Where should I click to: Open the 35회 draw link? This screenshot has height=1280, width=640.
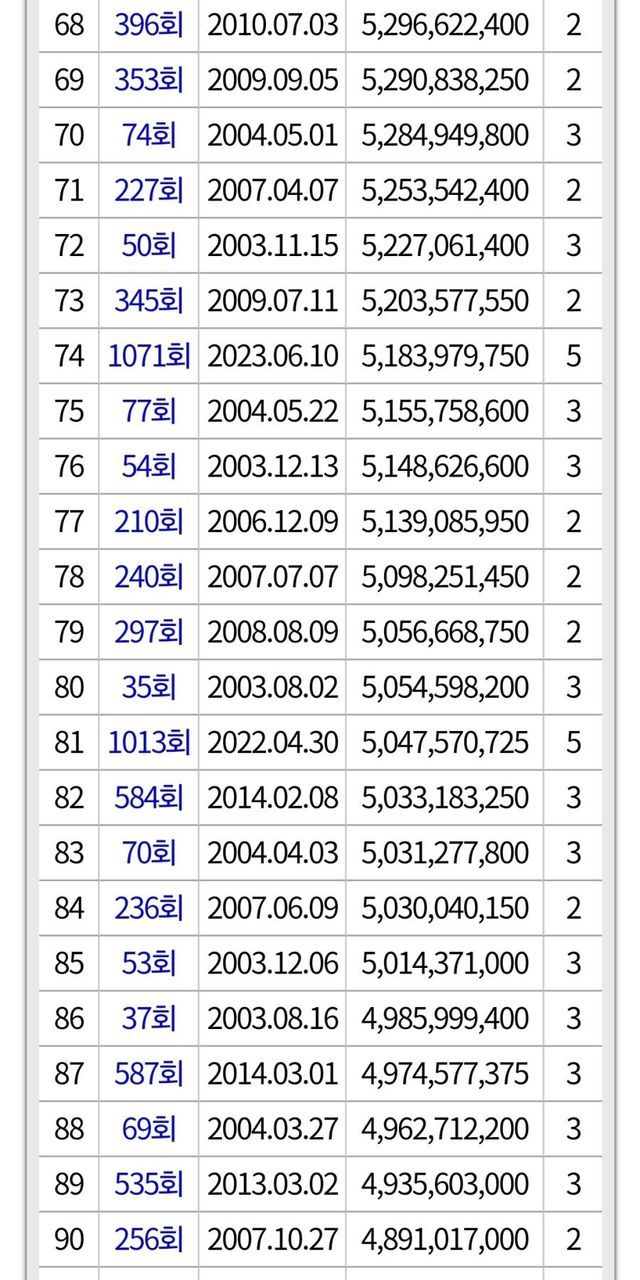(149, 688)
